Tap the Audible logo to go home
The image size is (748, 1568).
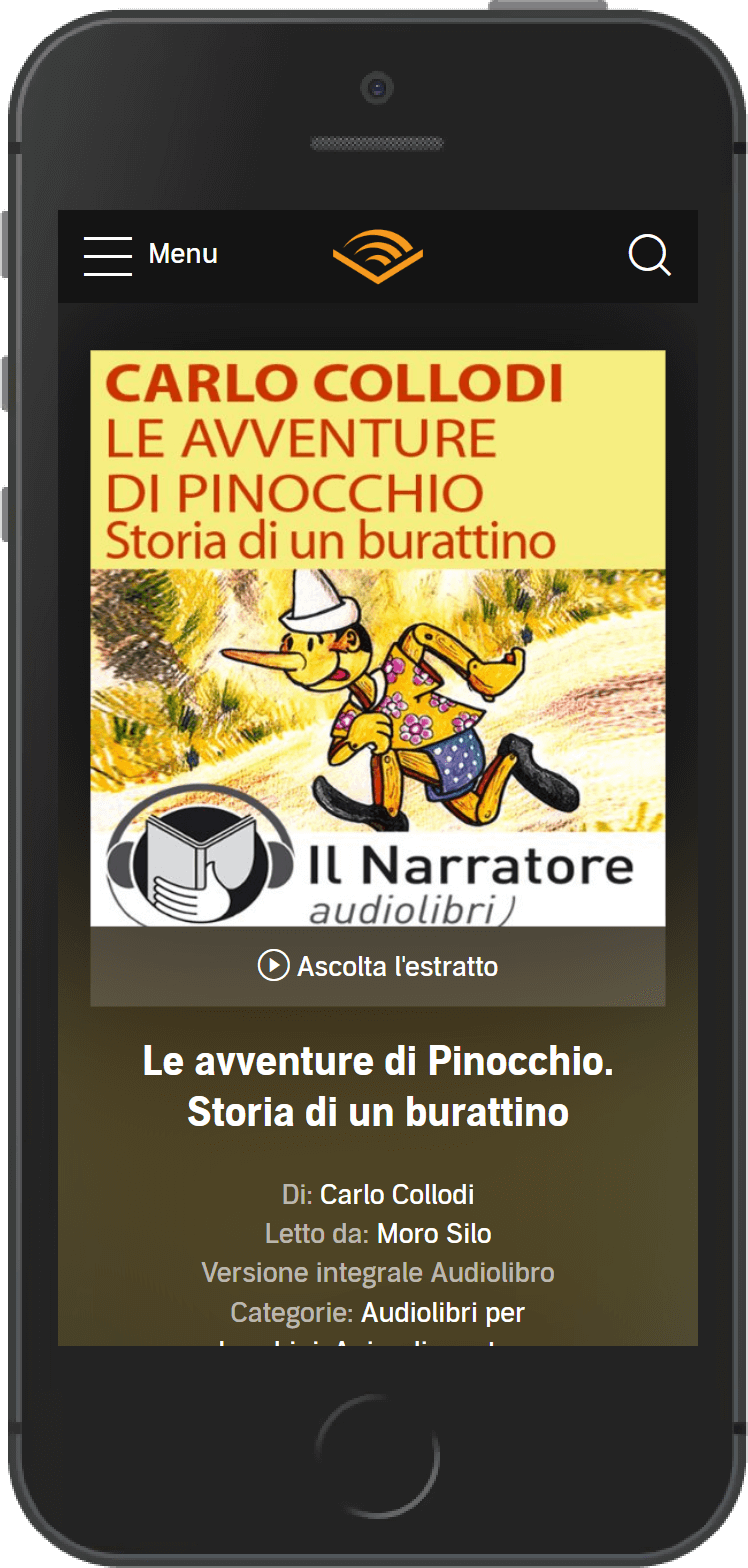(x=378, y=255)
